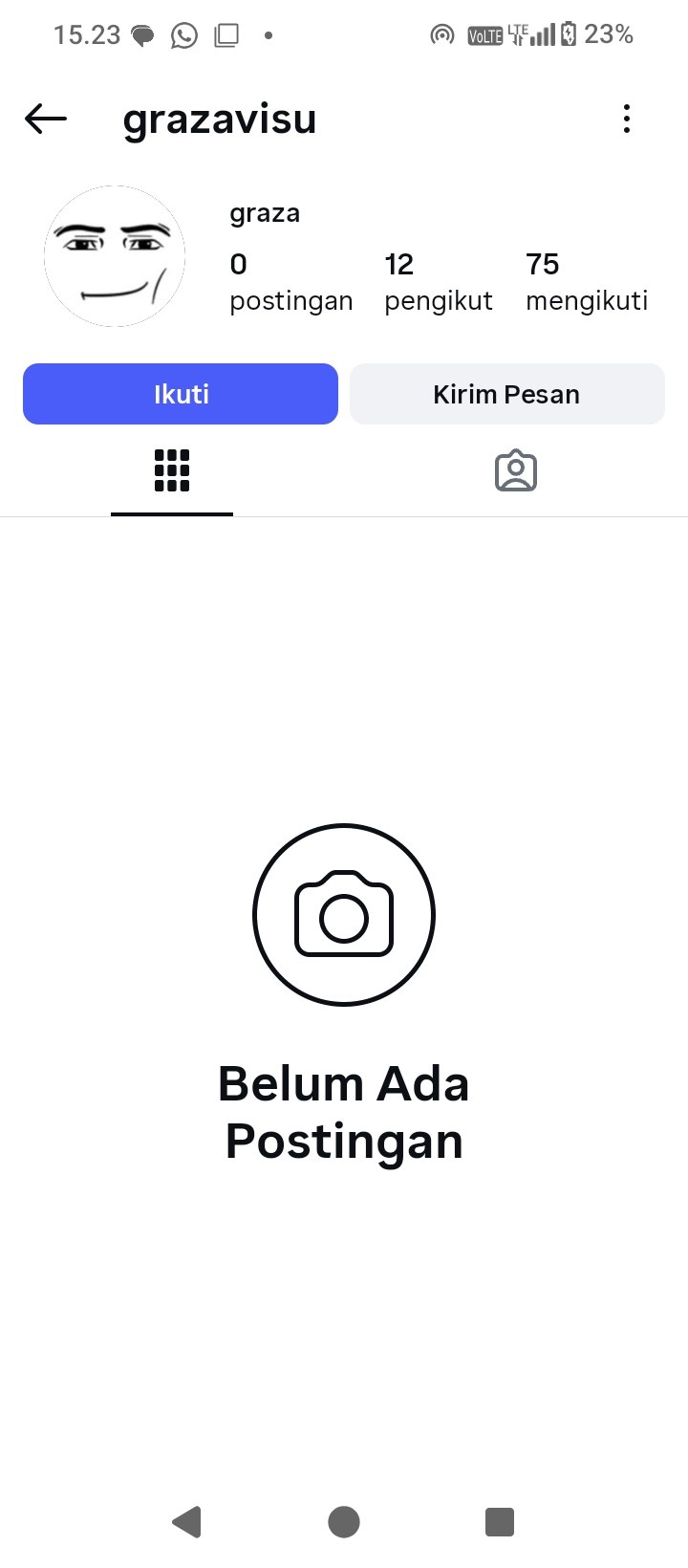
Task: View grazavisu's profile picture
Action: pos(115,256)
